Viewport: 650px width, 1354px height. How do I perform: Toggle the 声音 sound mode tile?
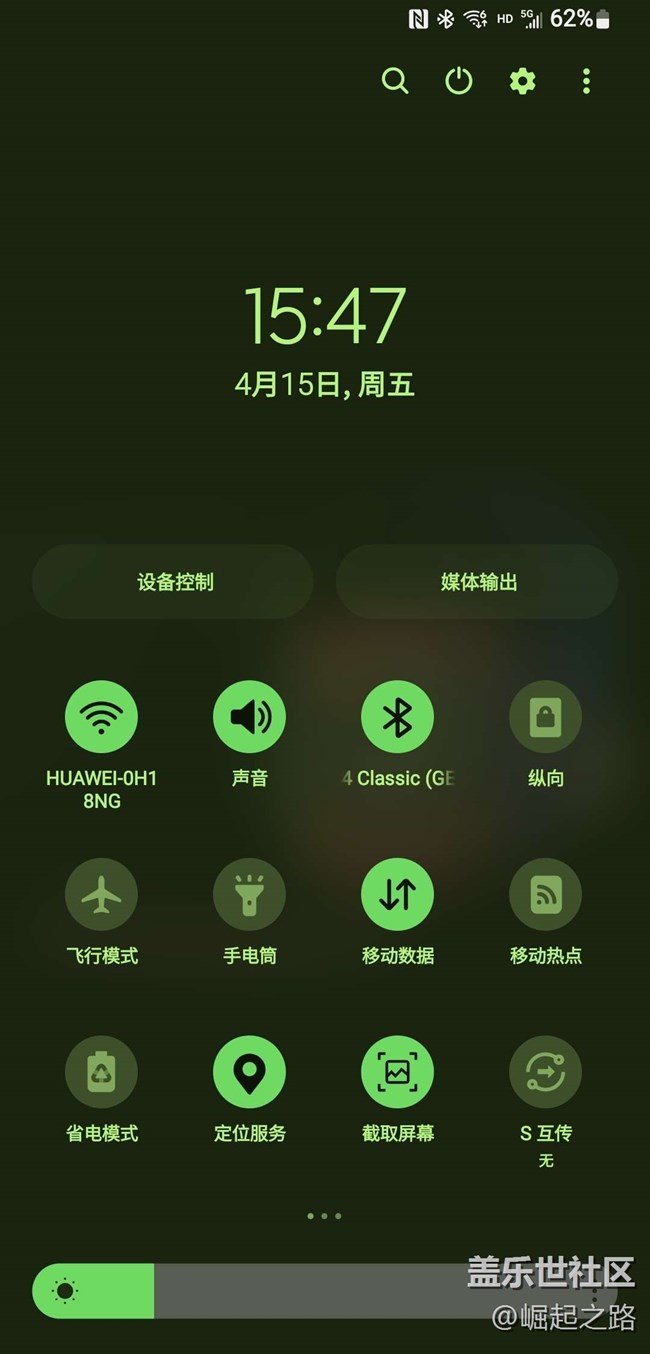click(x=249, y=717)
